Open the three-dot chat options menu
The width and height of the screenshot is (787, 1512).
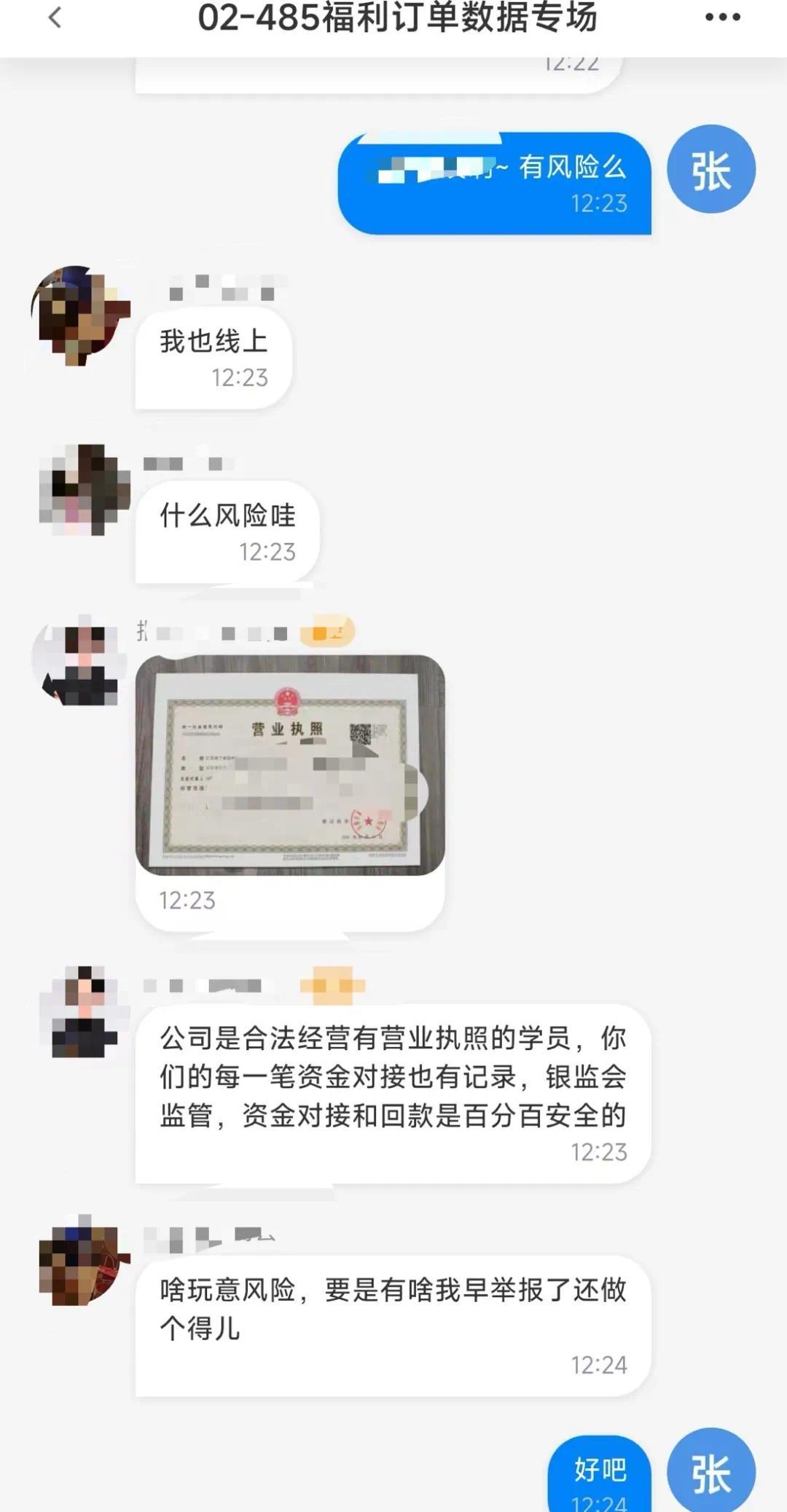coord(722,17)
